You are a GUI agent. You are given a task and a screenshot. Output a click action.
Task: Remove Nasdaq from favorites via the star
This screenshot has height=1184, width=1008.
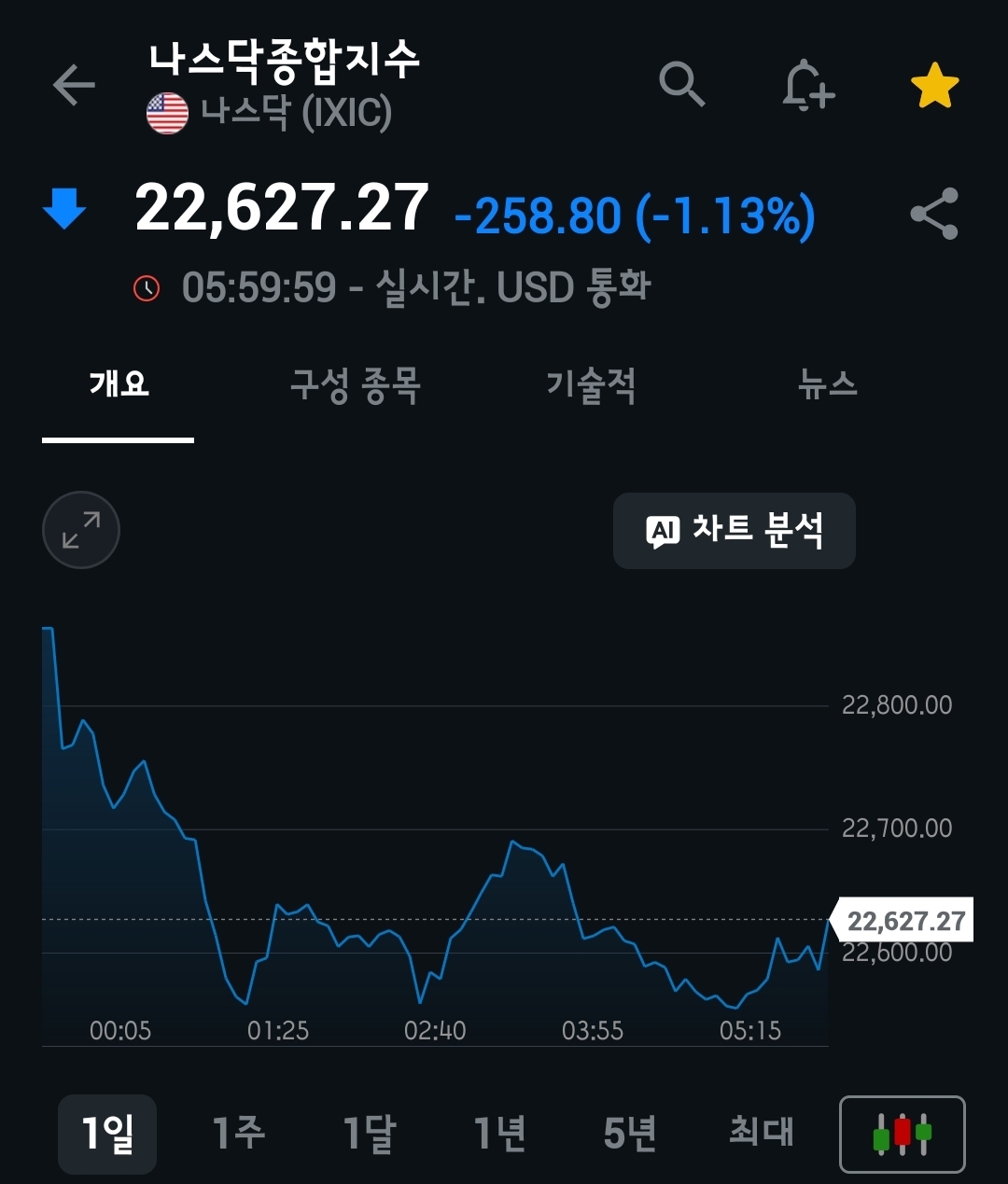coord(934,87)
